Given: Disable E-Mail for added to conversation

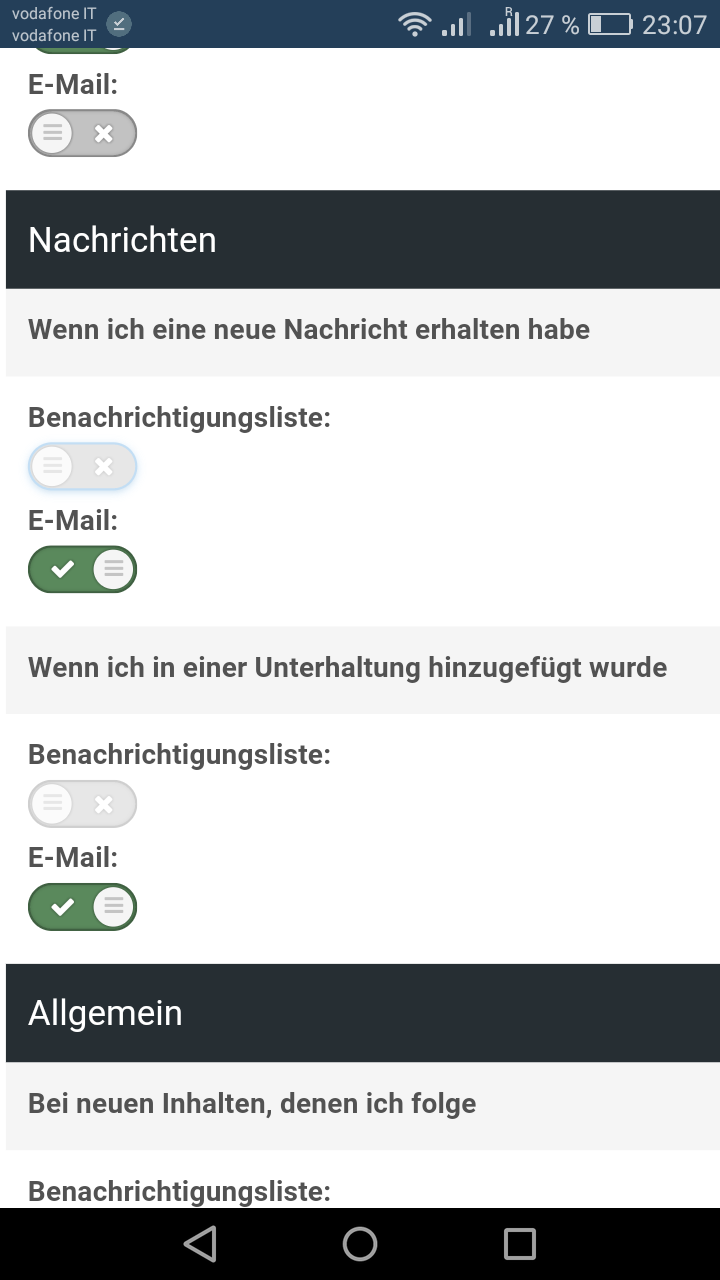Looking at the screenshot, I should coord(82,908).
